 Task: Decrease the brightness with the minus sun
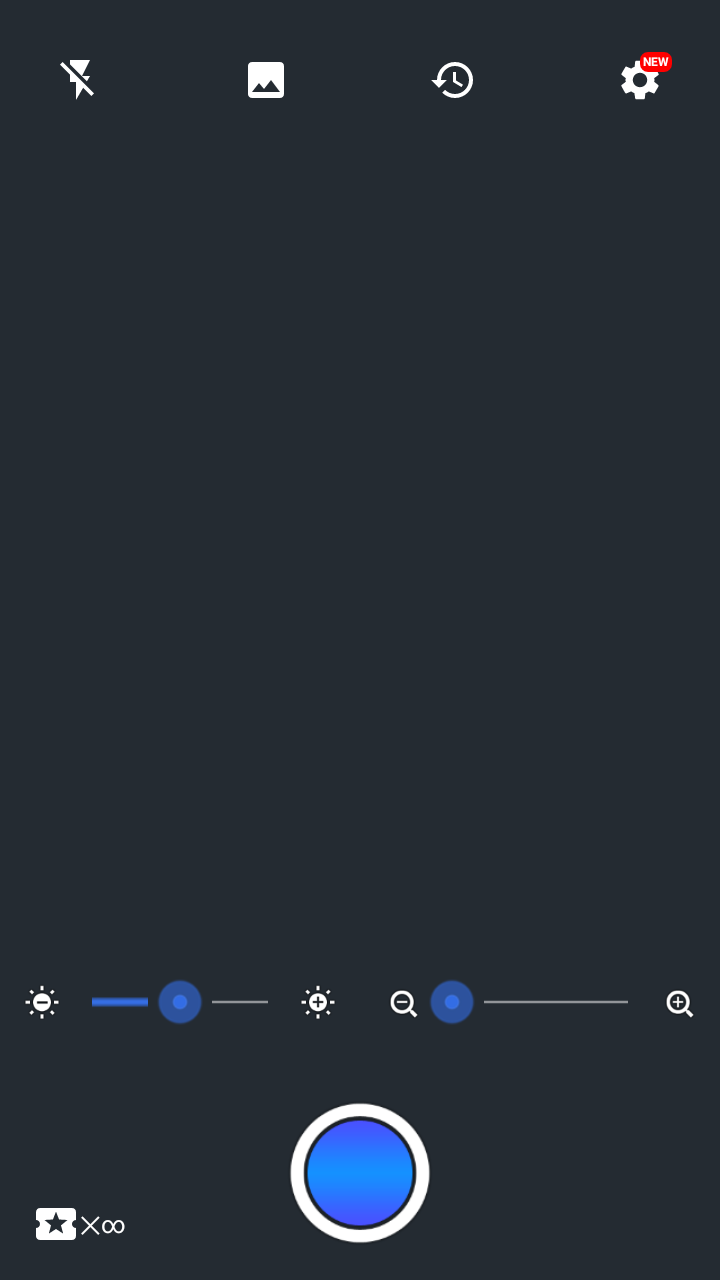42,1002
